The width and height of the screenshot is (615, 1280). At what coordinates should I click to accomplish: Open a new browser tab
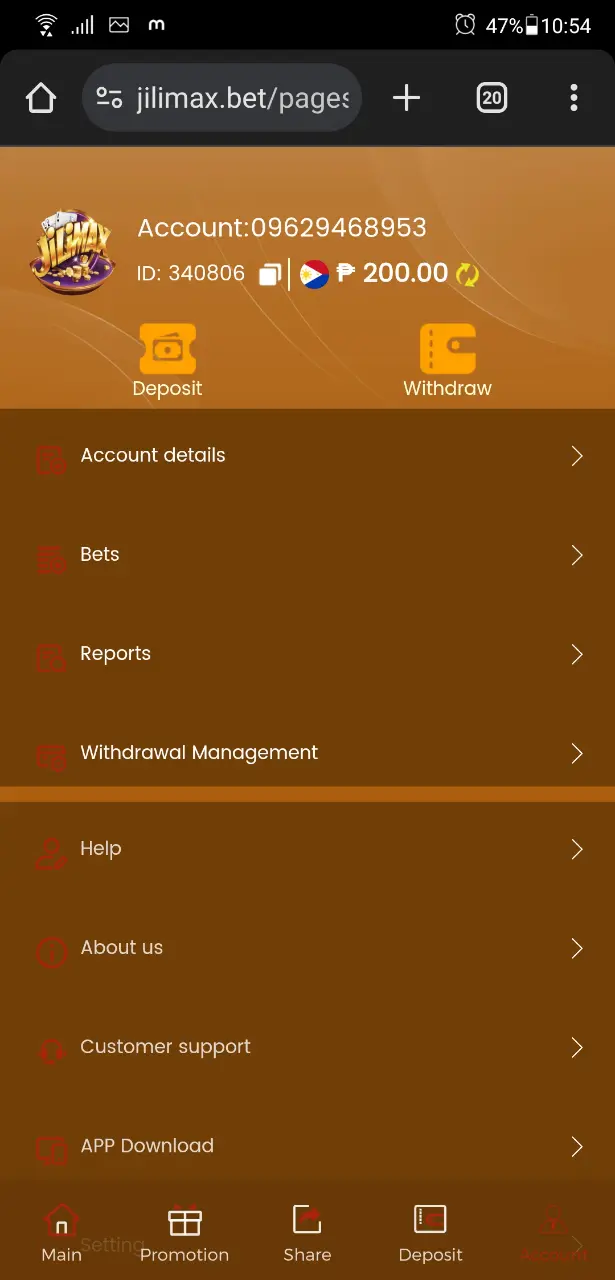(x=406, y=98)
